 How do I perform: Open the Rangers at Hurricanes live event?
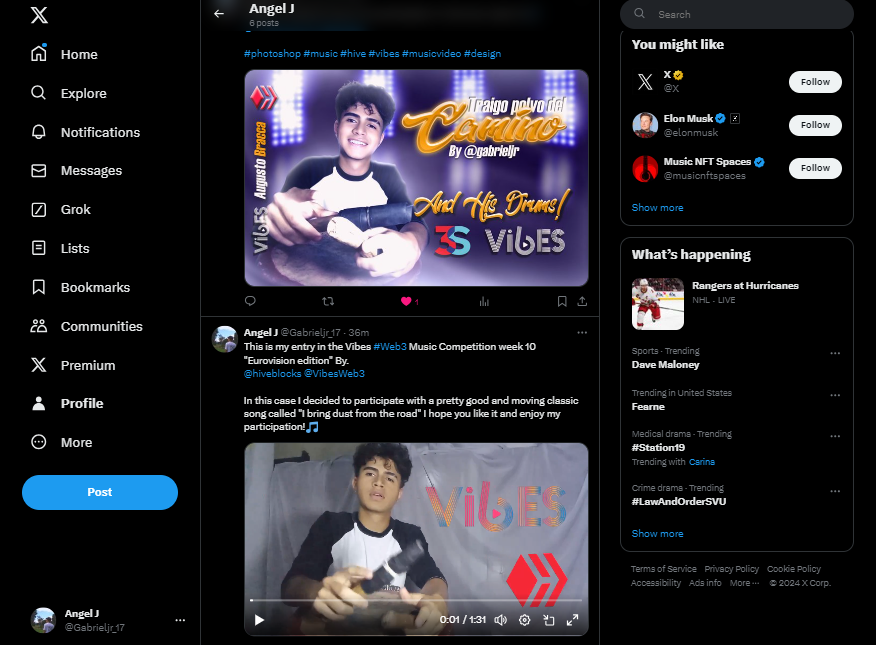745,286
